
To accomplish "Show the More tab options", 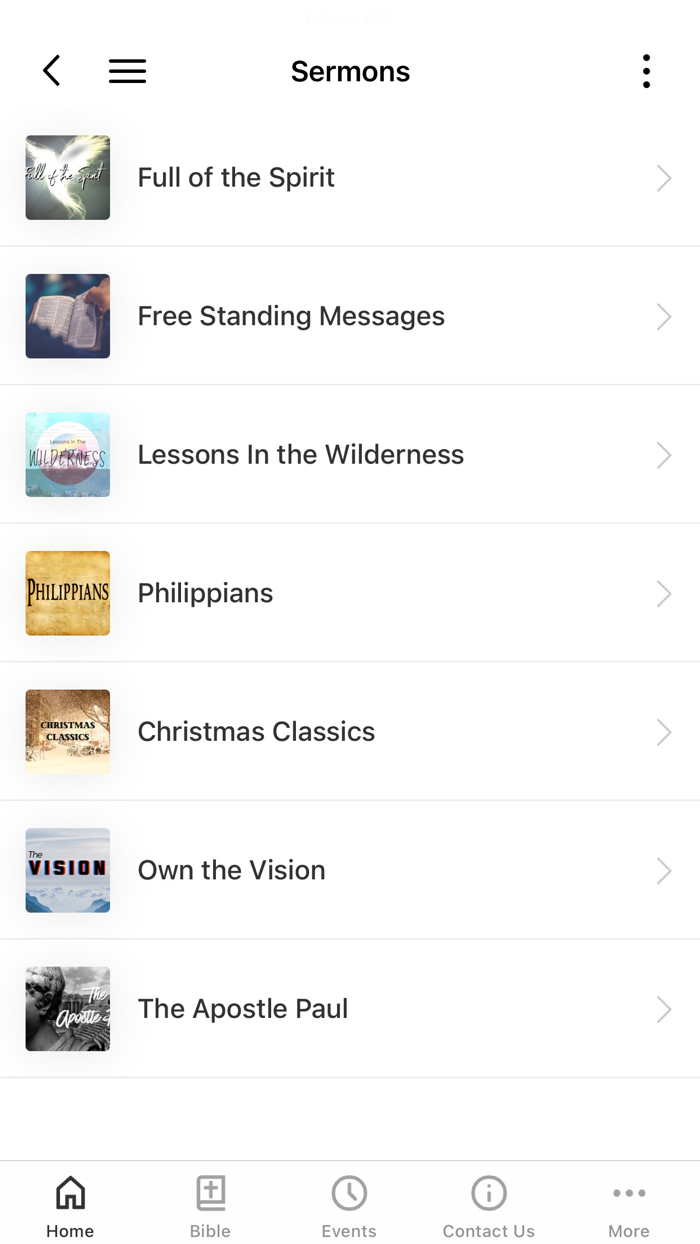I will tap(629, 1206).
